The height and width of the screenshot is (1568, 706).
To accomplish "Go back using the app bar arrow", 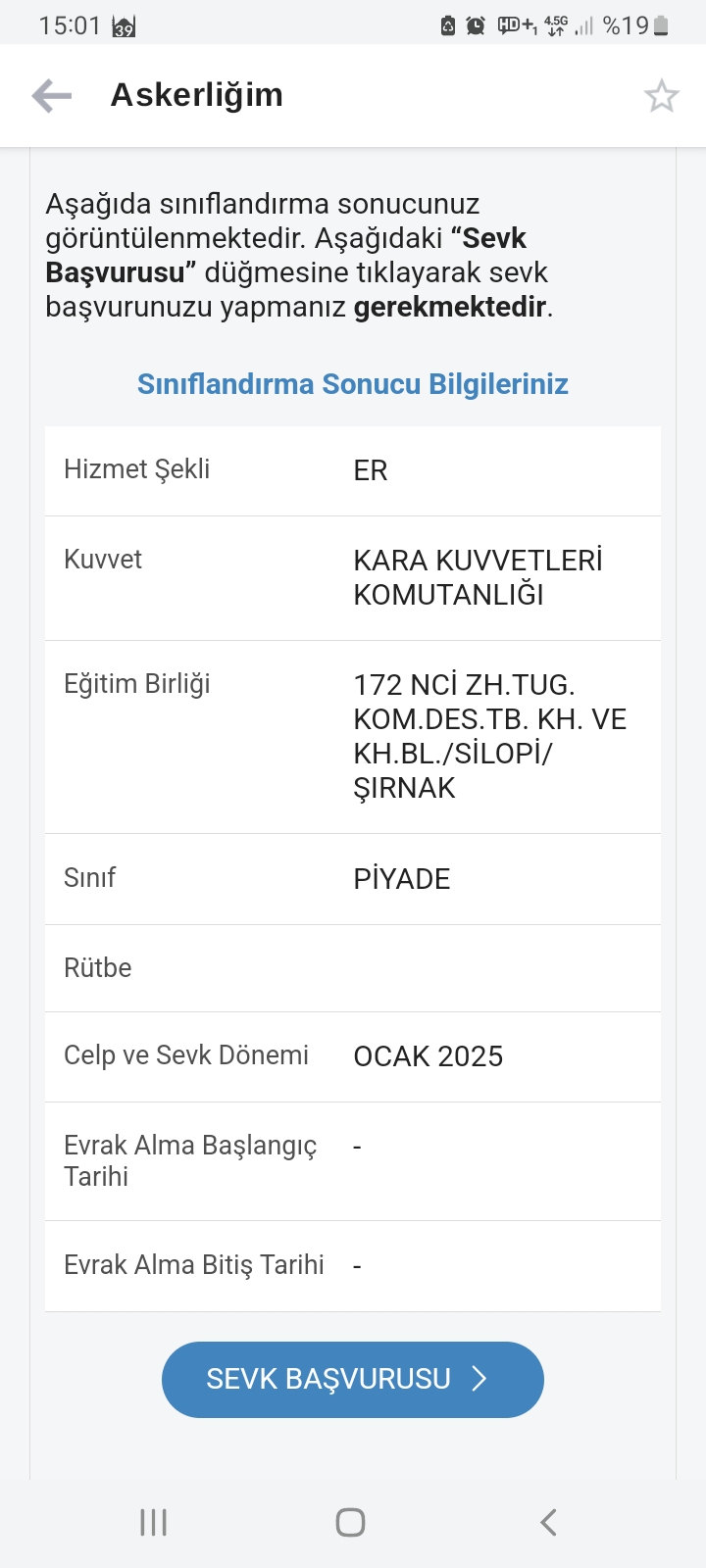I will tap(52, 95).
